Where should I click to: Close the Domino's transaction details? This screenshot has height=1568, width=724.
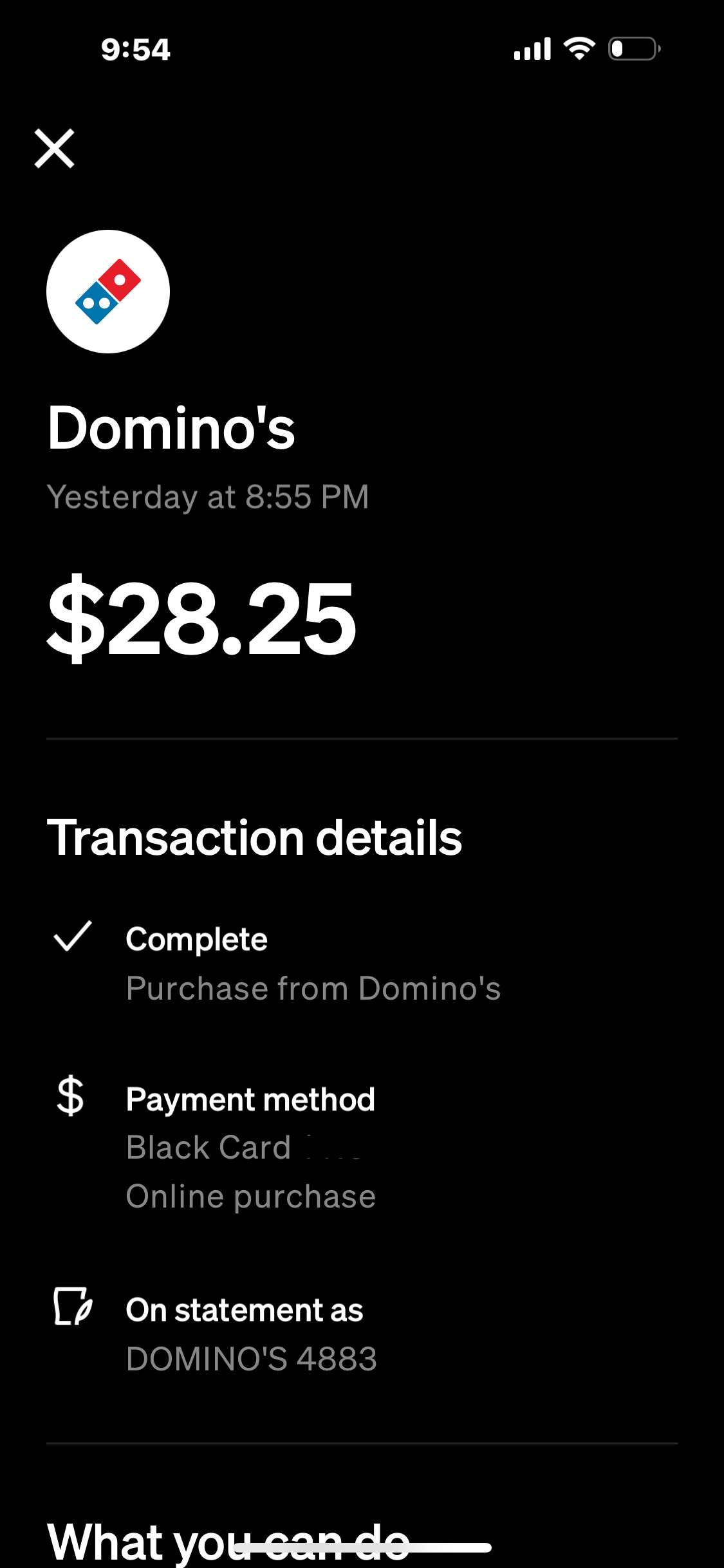(x=55, y=149)
